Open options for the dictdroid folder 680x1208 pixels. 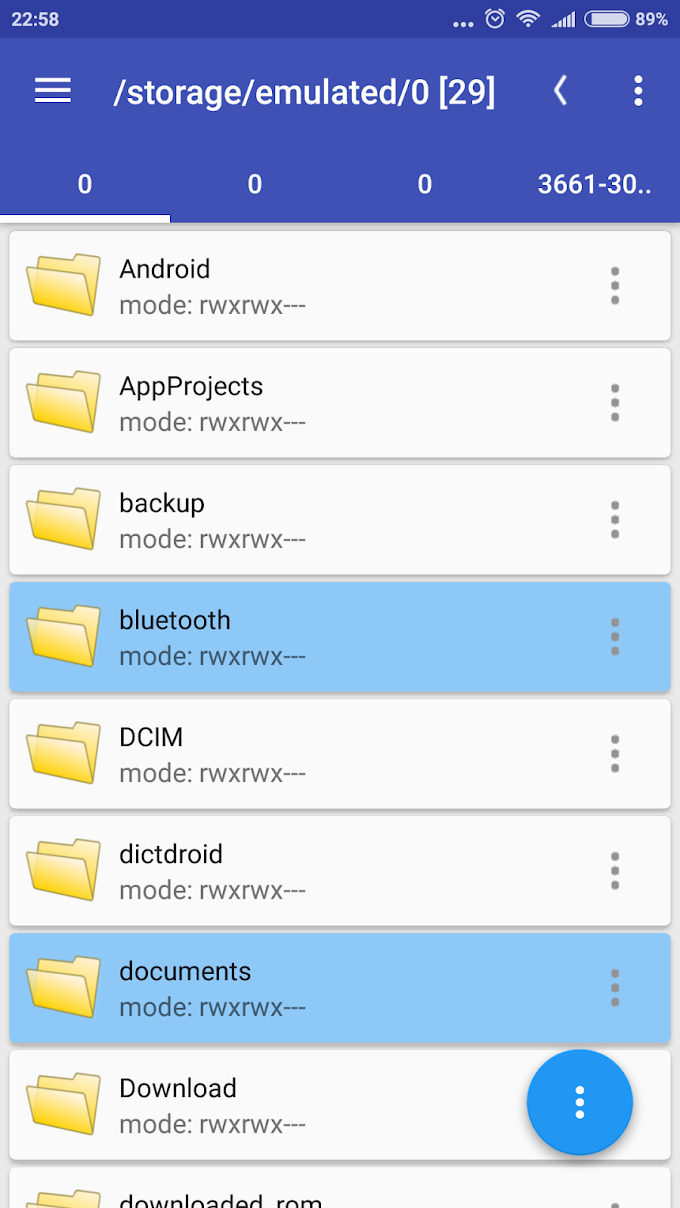[615, 871]
